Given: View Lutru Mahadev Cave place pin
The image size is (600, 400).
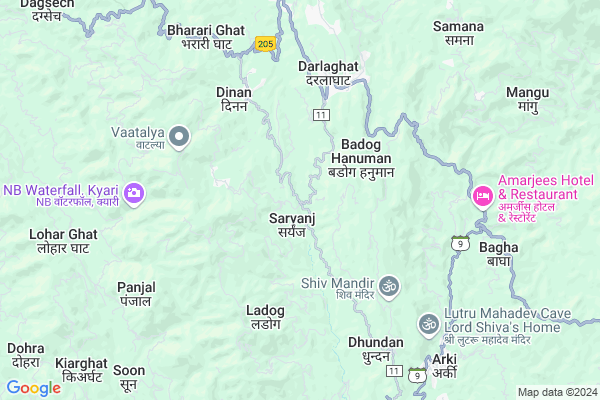Looking at the screenshot, I should point(428,322).
